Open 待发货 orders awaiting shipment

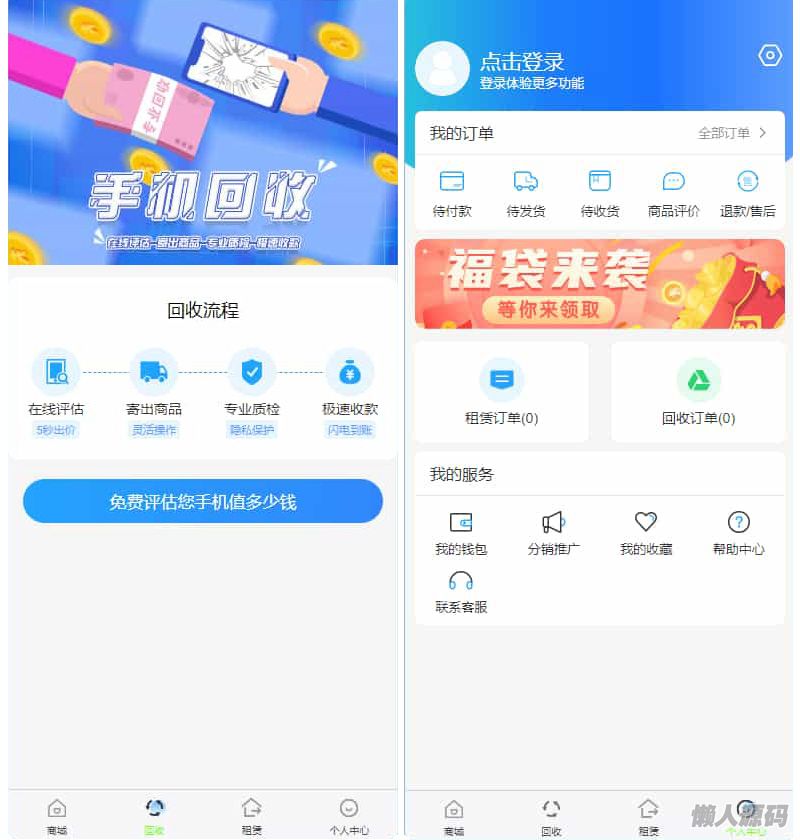(x=526, y=193)
